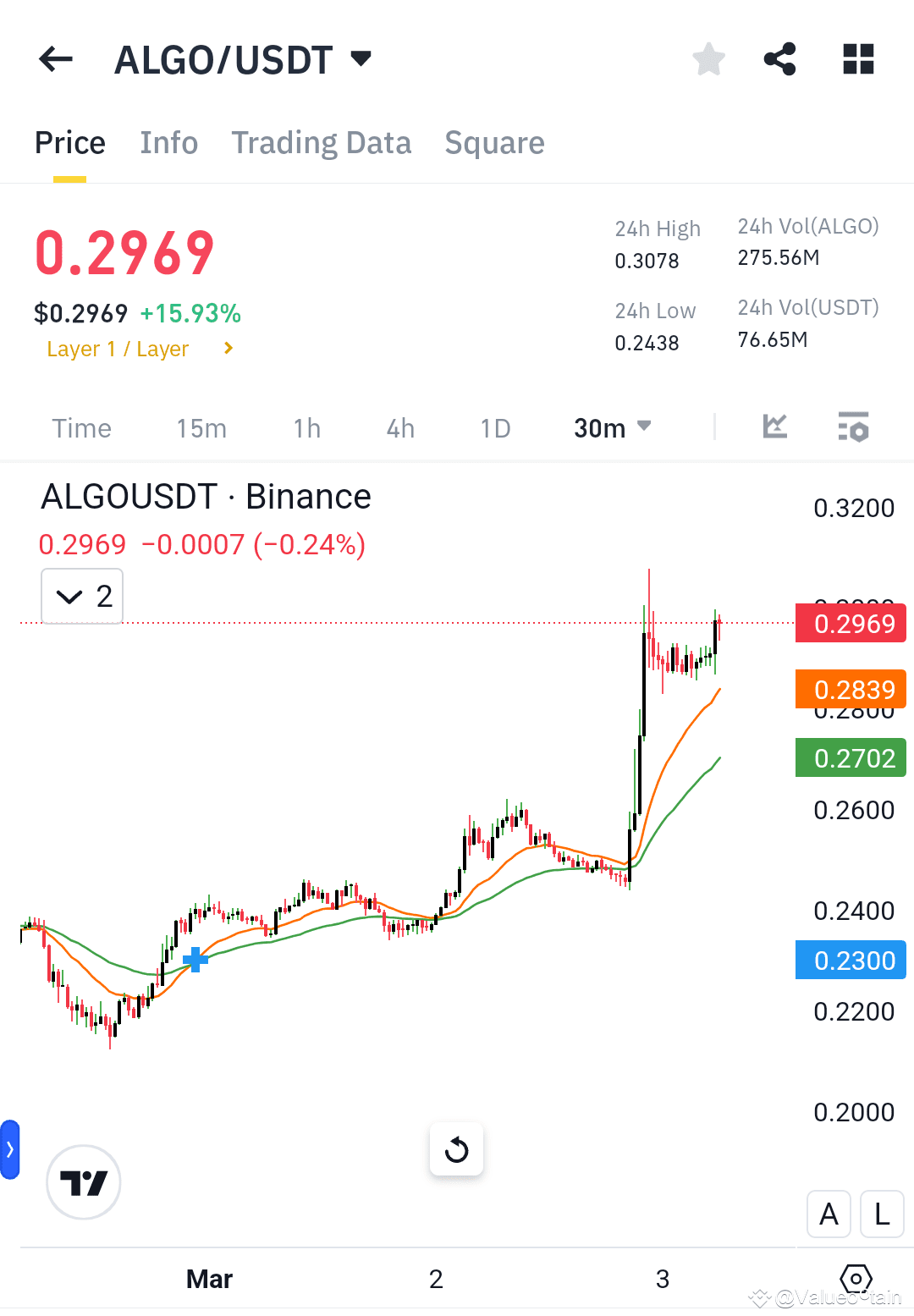Expand the ALGO/USDT pair selector dropdown
This screenshot has width=914, height=1316.
click(x=361, y=58)
